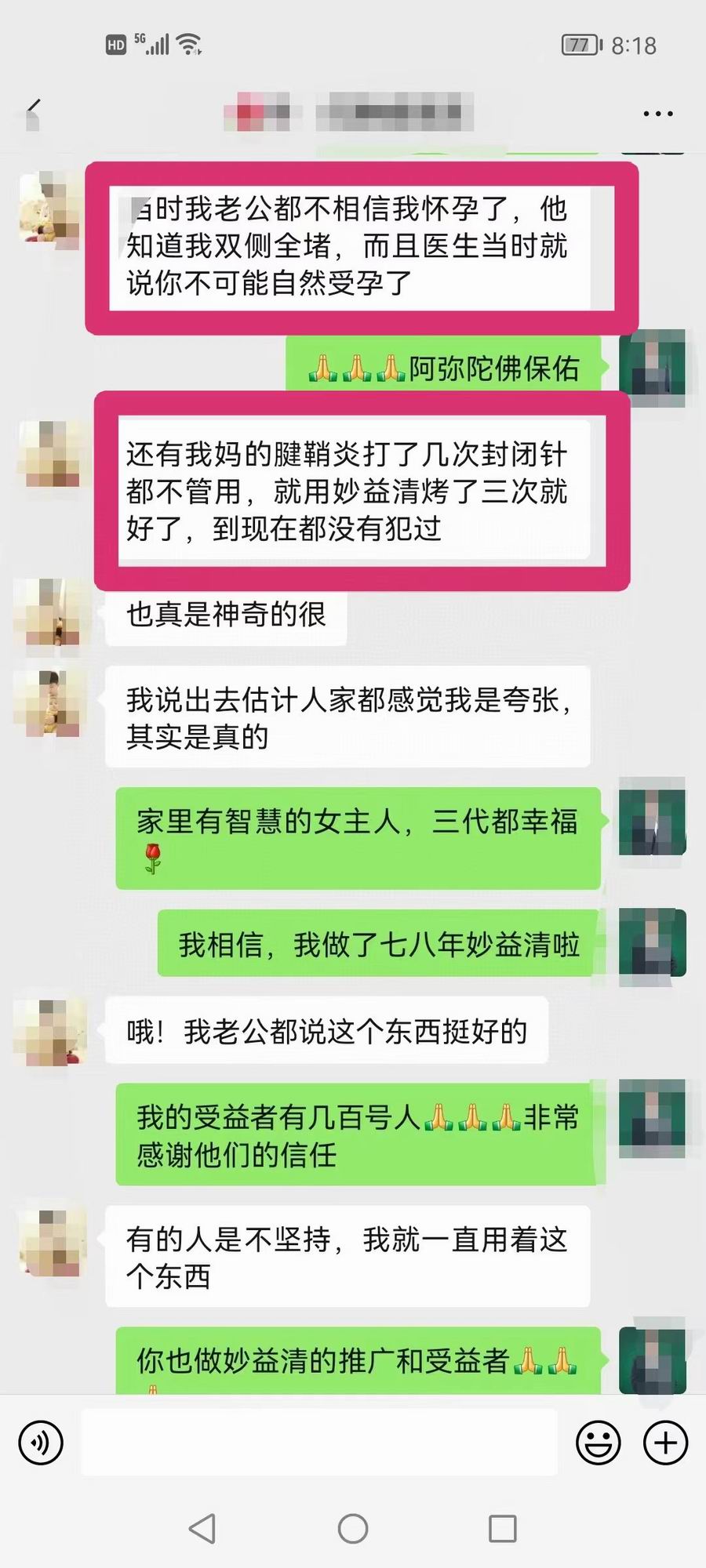The width and height of the screenshot is (706, 1568).
Task: Open avatar beside '我相信，我做了七八年妙益清啦'
Action: pyautogui.click(x=653, y=942)
